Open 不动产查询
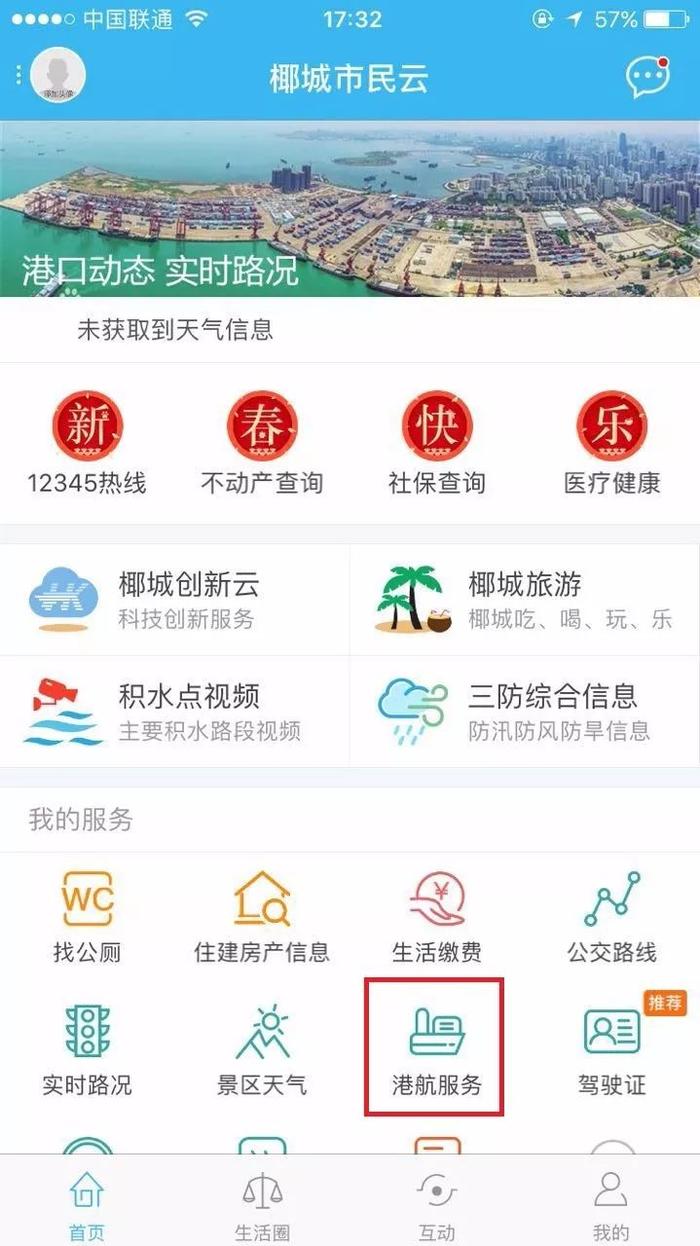The image size is (700, 1246). (262, 441)
